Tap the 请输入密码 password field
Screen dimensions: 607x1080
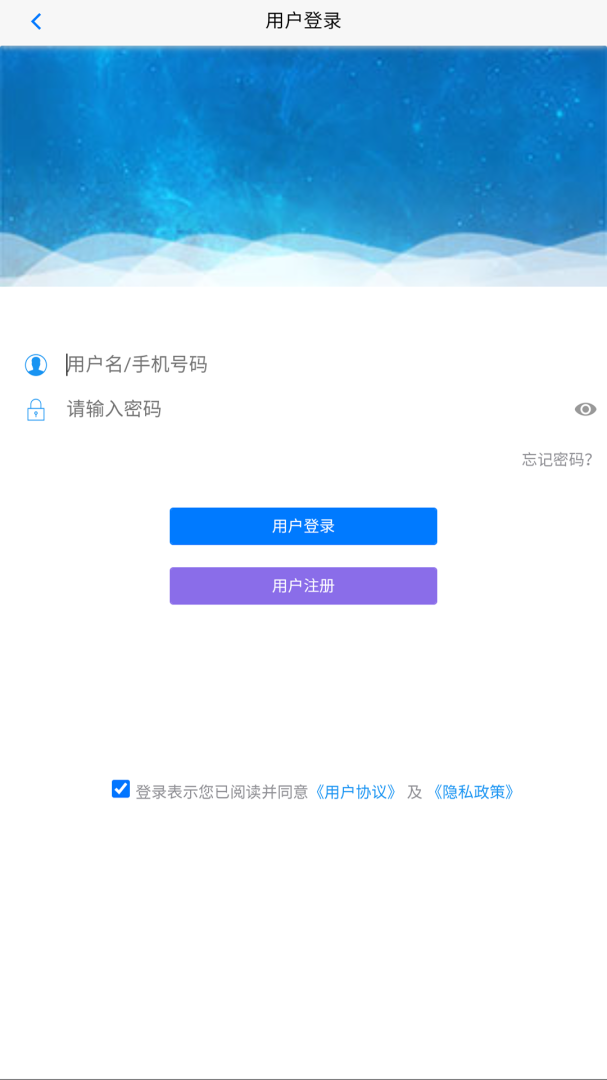pos(300,409)
